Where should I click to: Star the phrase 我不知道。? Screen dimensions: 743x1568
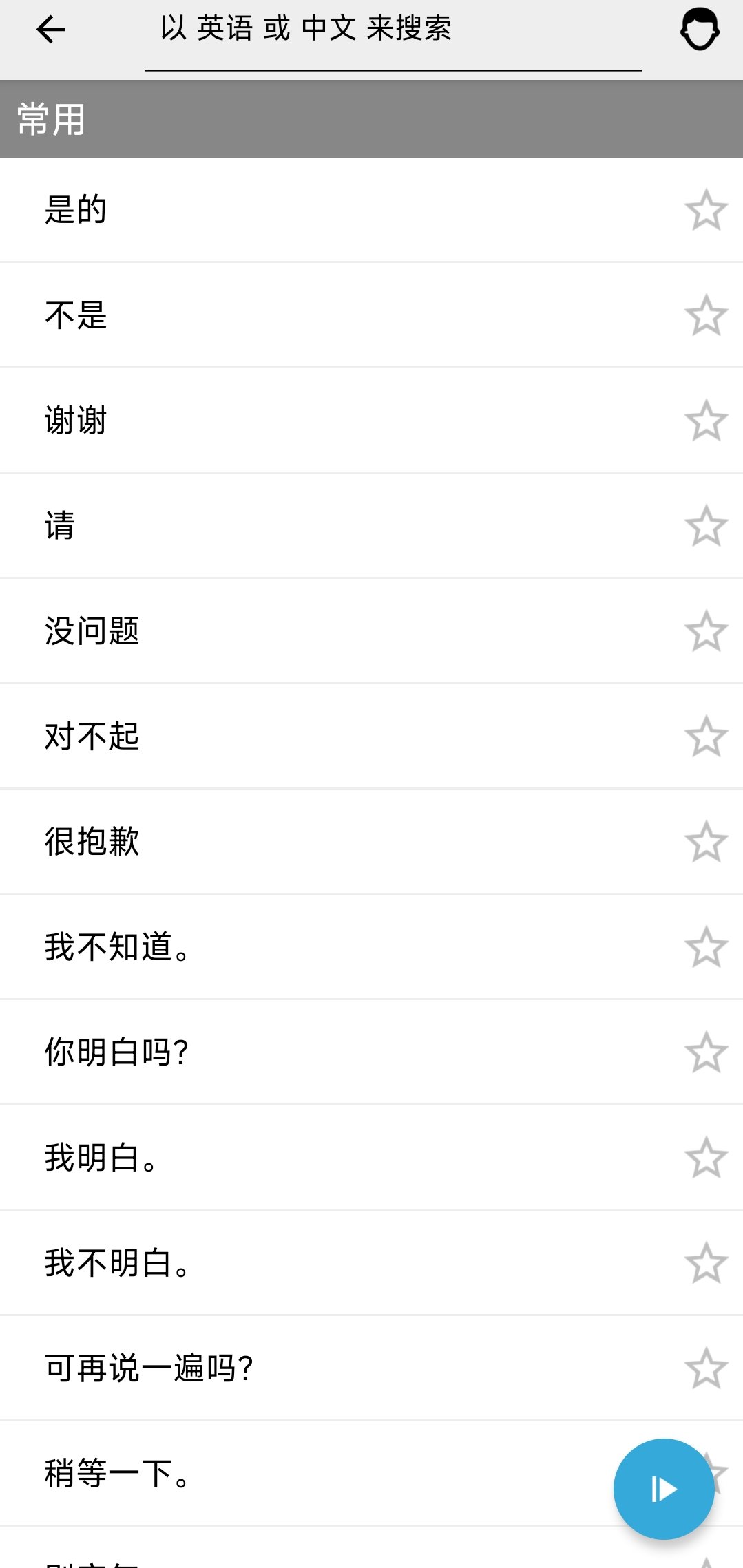(706, 947)
